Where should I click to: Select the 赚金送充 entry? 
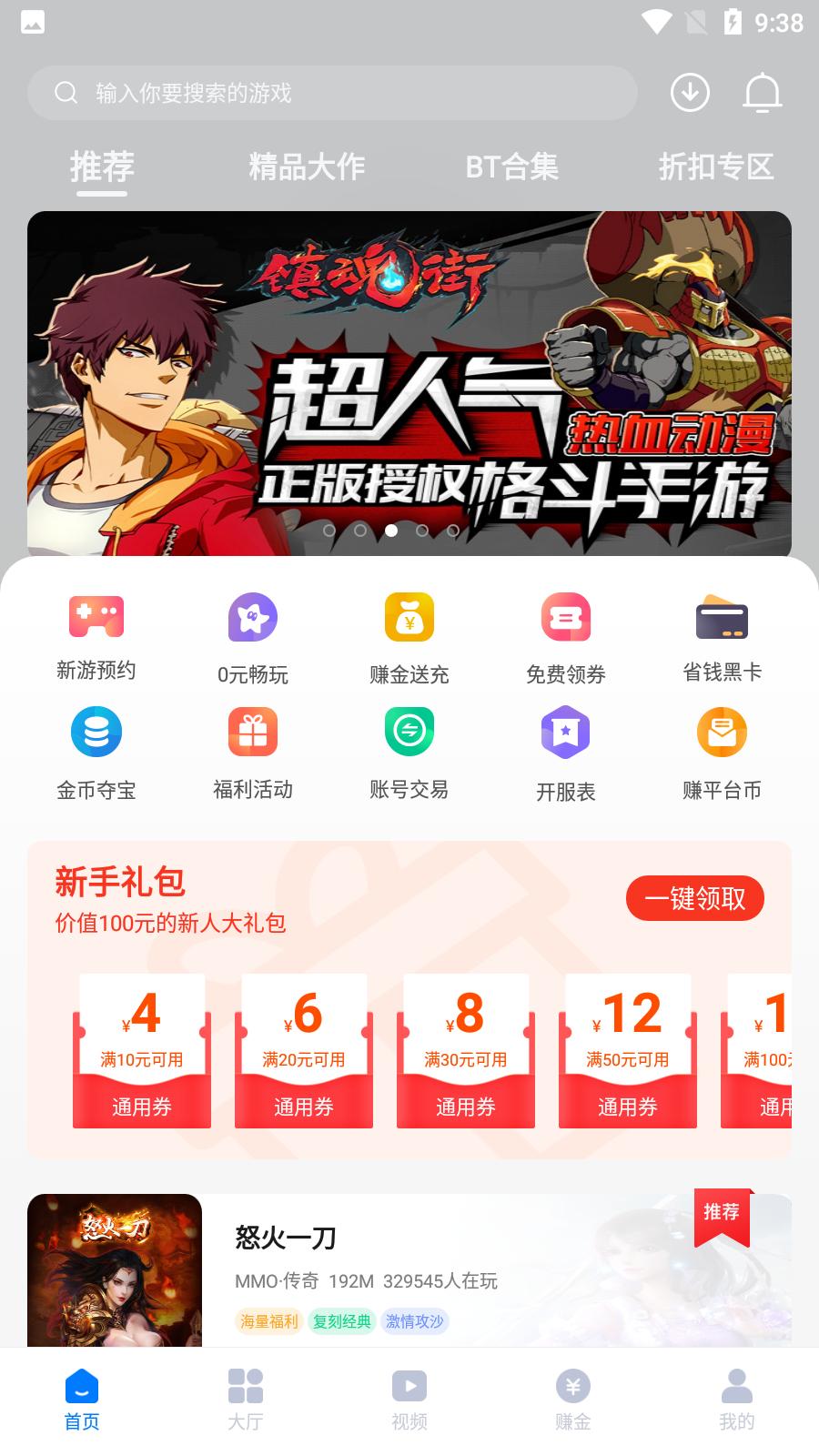tap(409, 637)
